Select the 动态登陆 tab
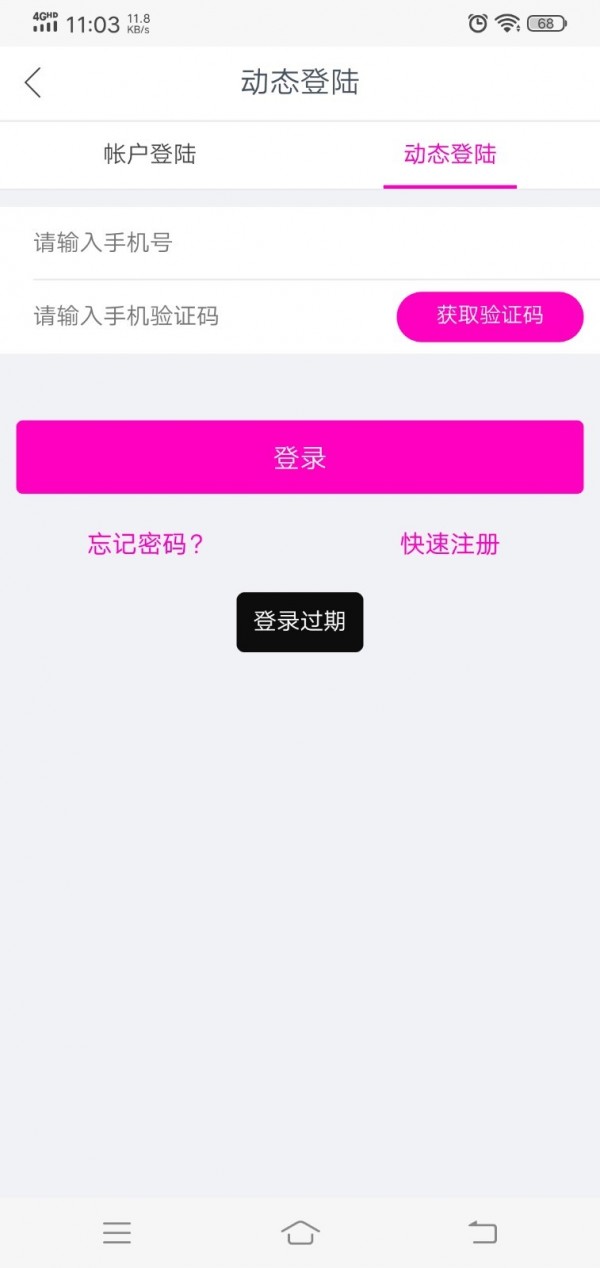This screenshot has width=600, height=1268. tap(450, 155)
